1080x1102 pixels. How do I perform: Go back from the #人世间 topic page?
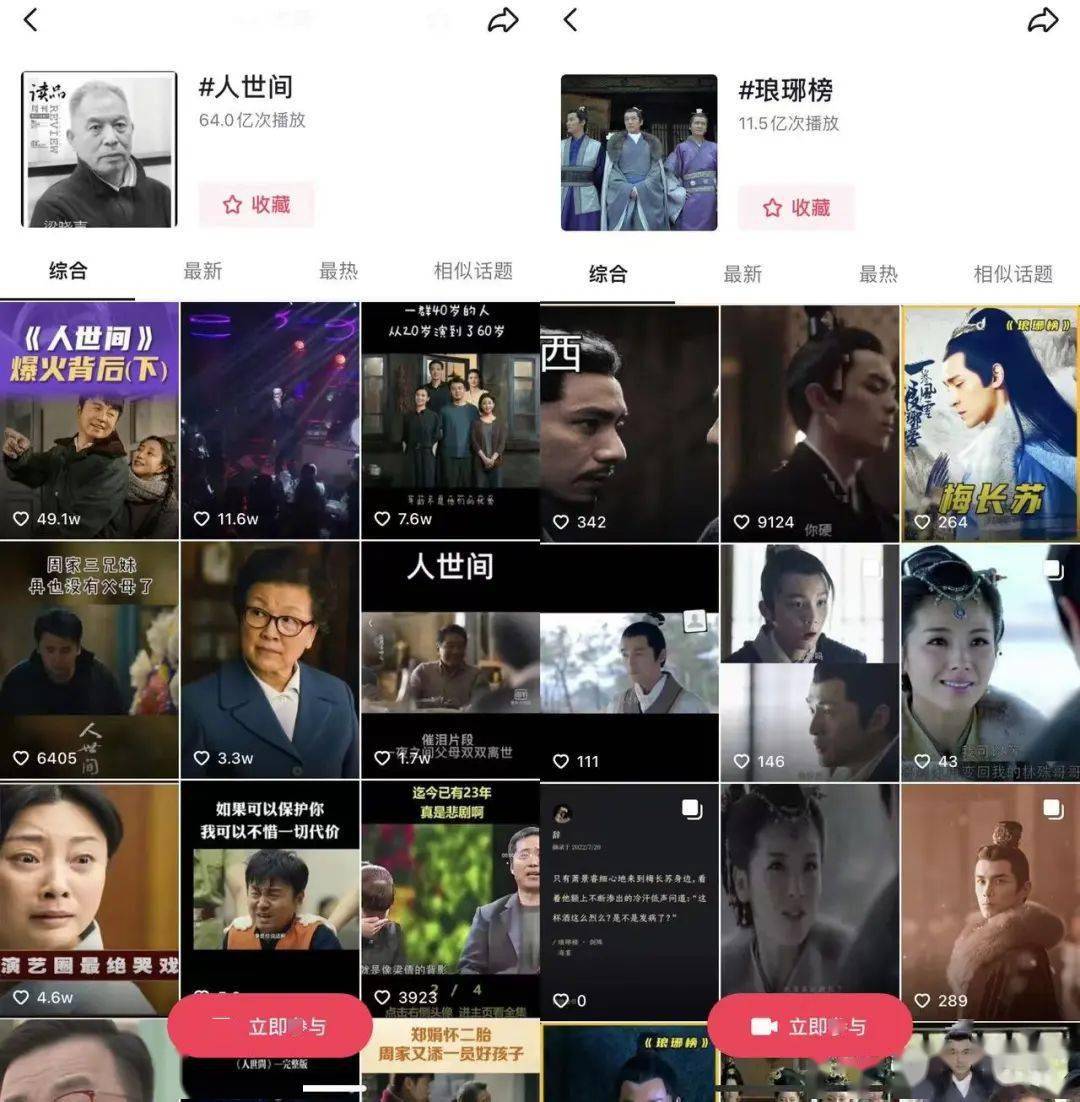pyautogui.click(x=31, y=19)
